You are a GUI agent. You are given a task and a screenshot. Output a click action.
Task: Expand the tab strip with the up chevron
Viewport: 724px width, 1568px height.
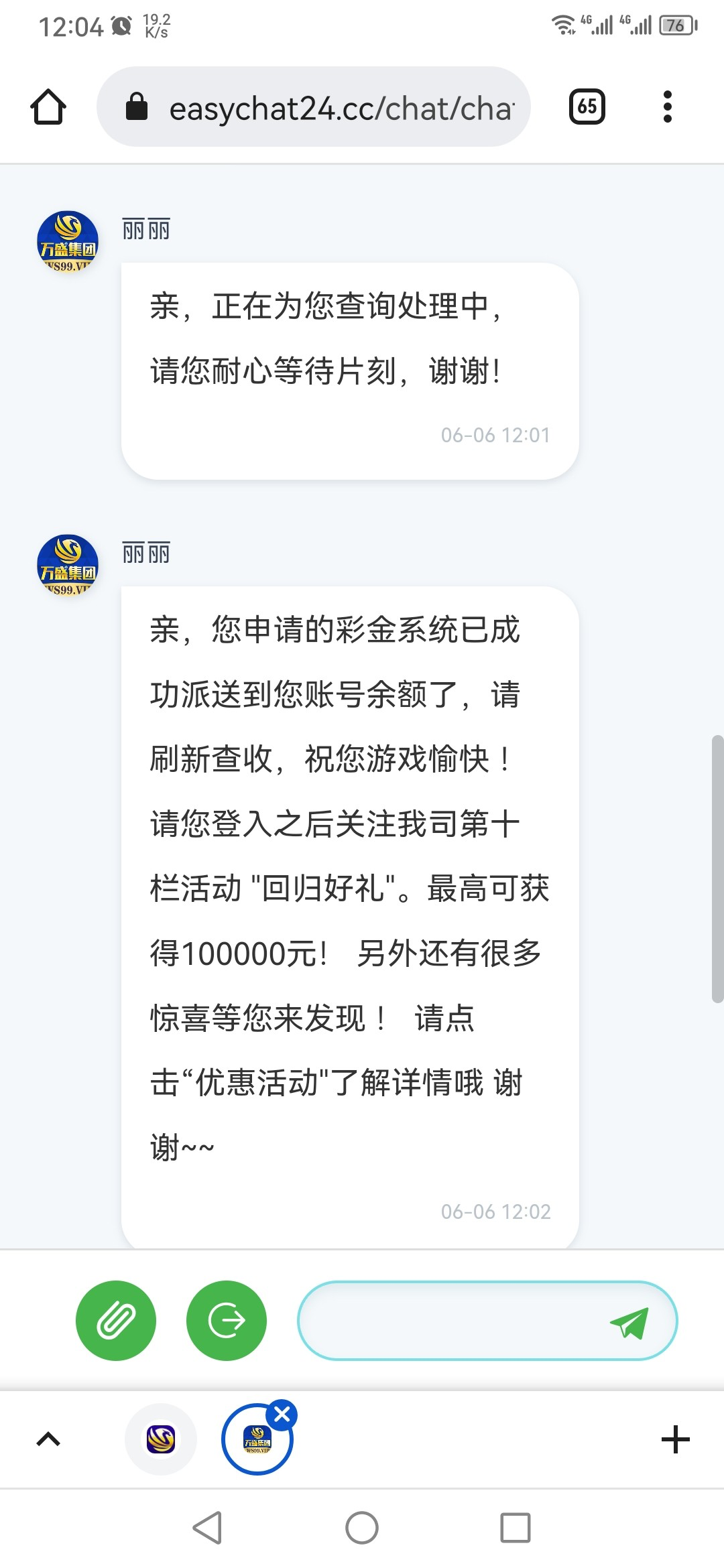pos(48,1439)
